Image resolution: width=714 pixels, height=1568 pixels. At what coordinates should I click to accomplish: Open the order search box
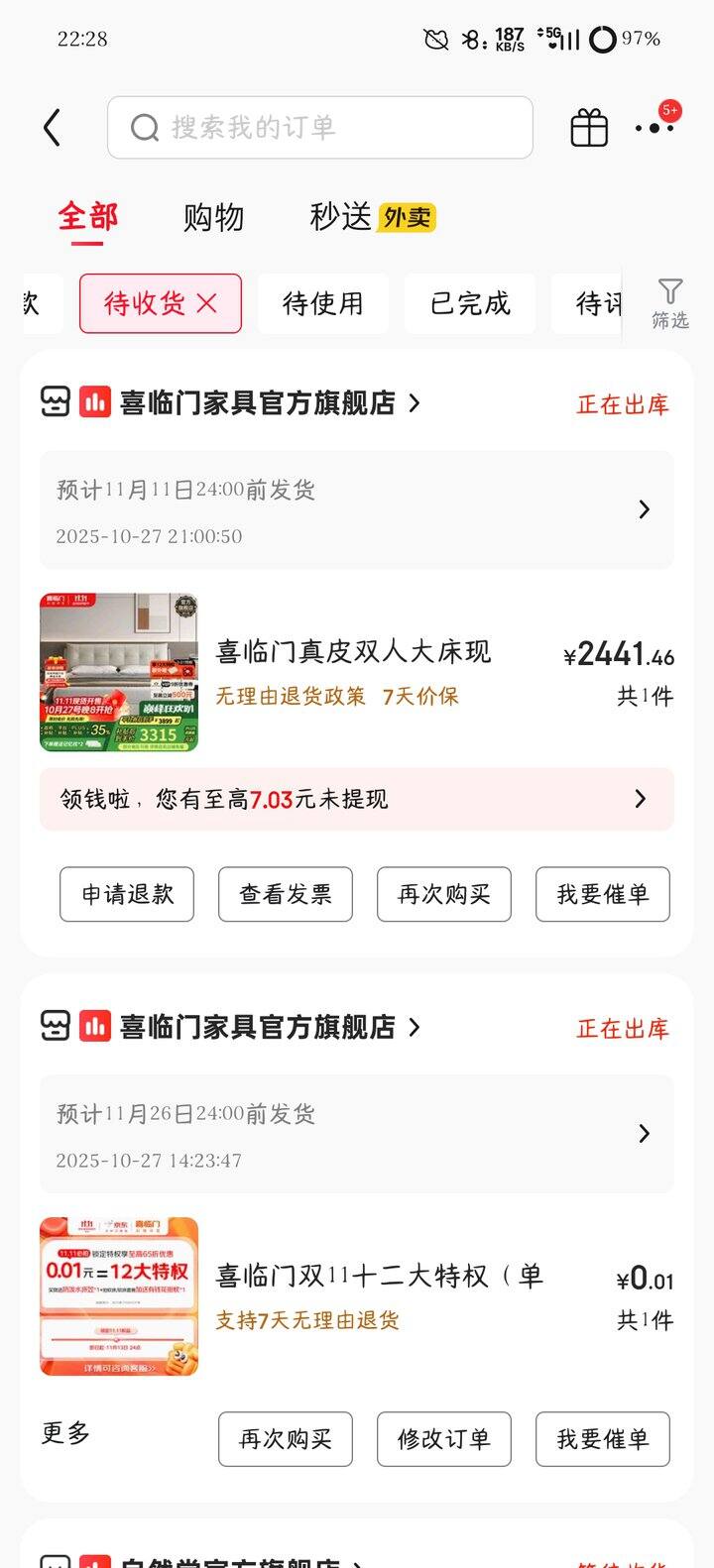(319, 128)
